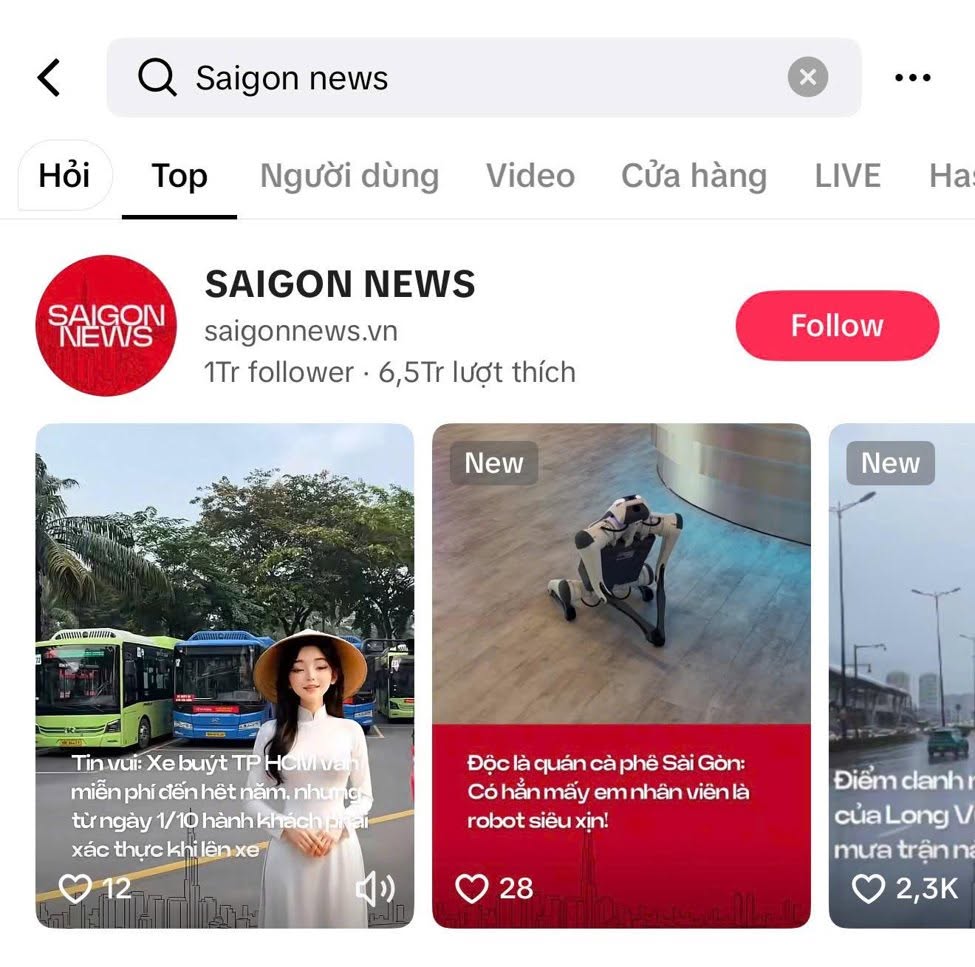This screenshot has height=967, width=975.
Task: Switch to the Người dùng tab
Action: click(x=349, y=176)
